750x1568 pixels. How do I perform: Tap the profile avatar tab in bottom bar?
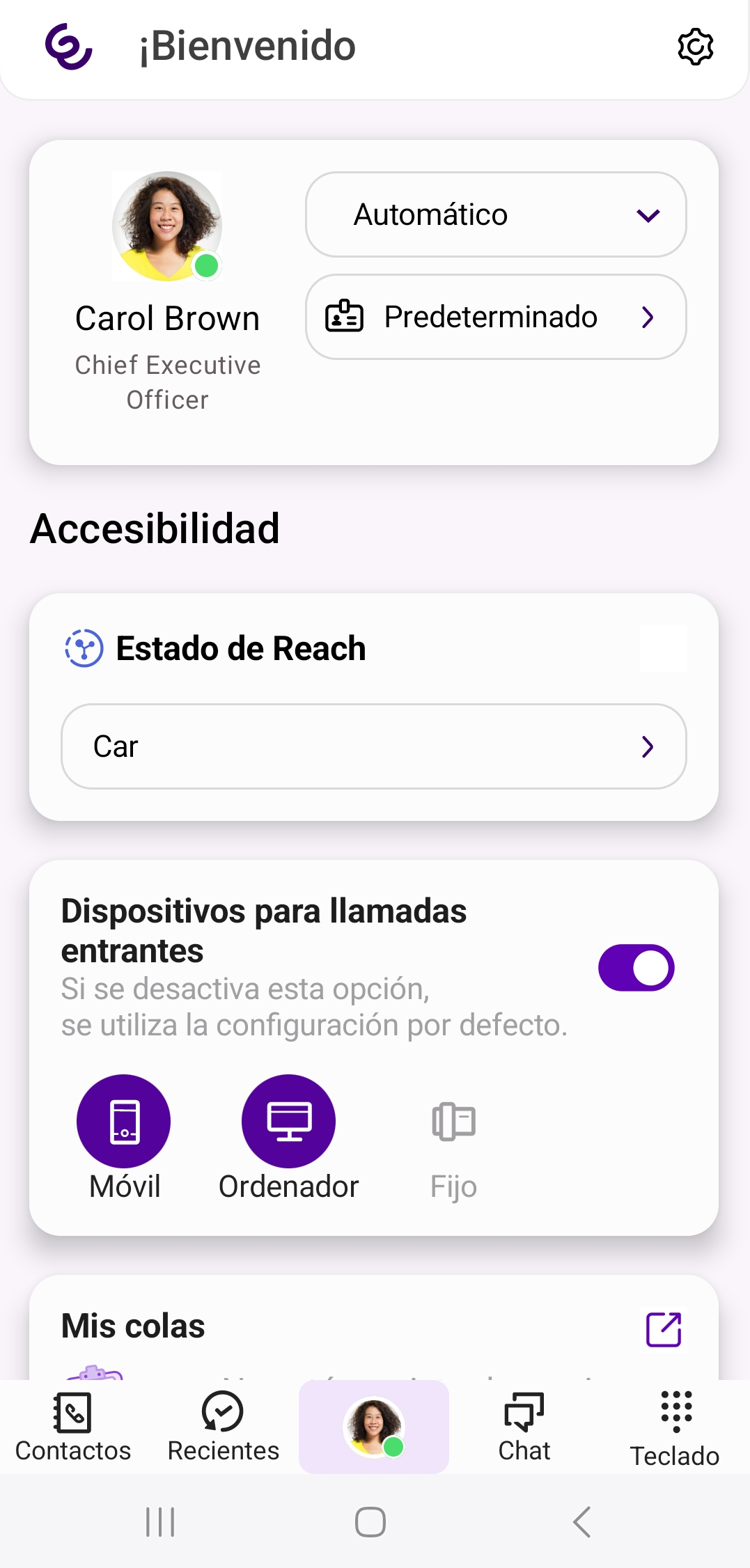point(374,1426)
